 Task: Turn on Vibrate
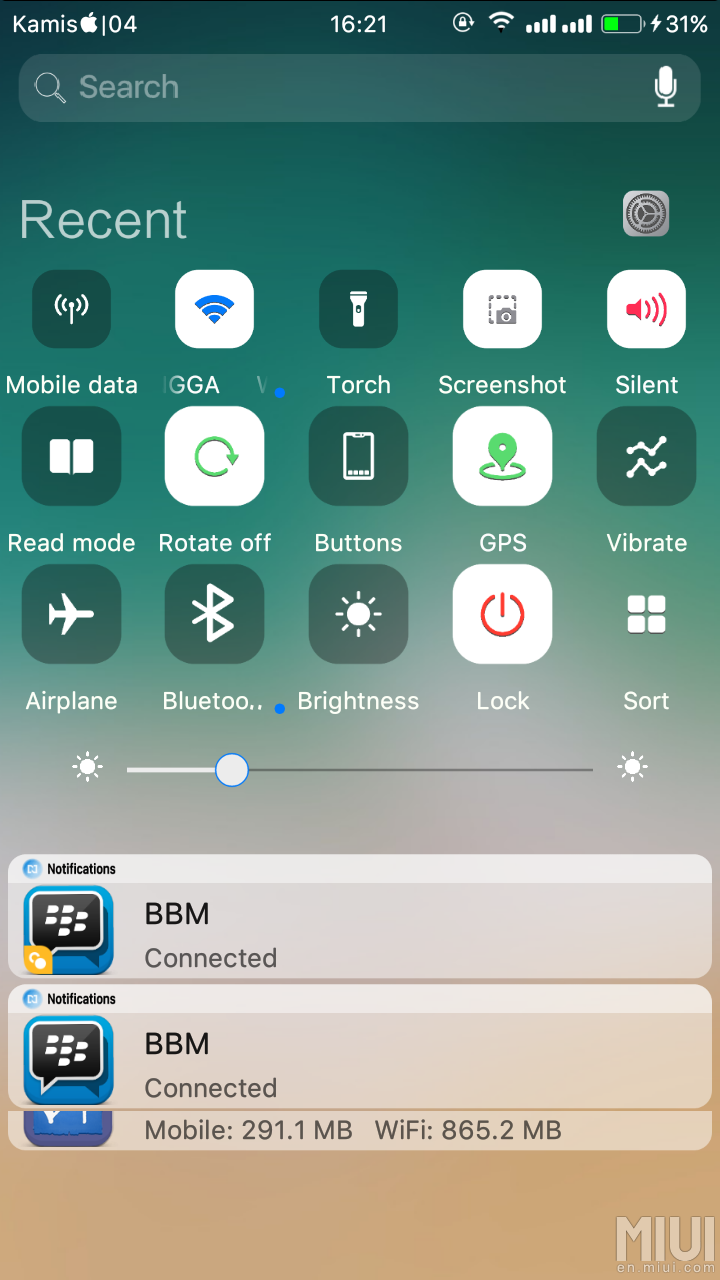646,457
